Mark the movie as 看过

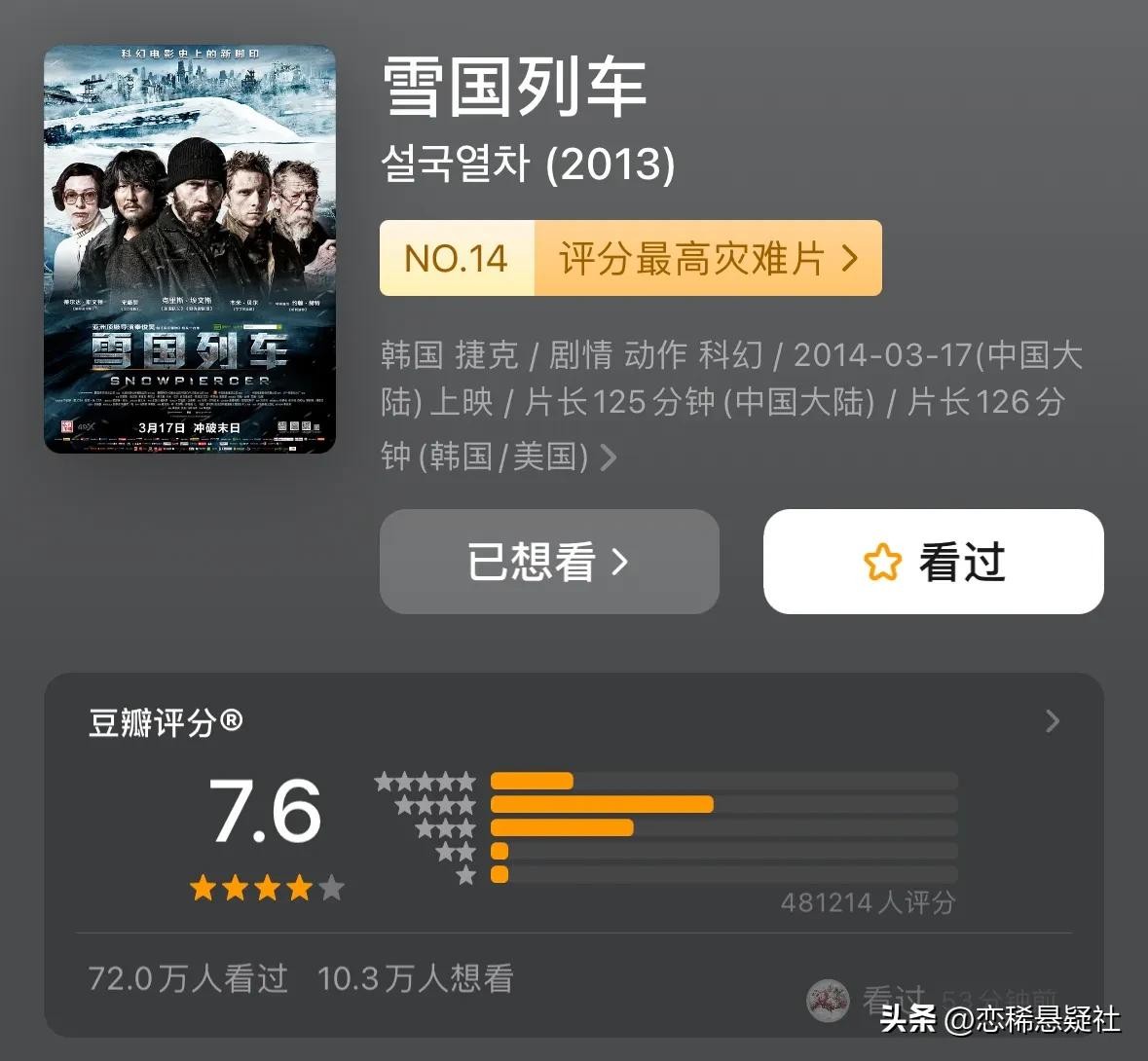933,562
